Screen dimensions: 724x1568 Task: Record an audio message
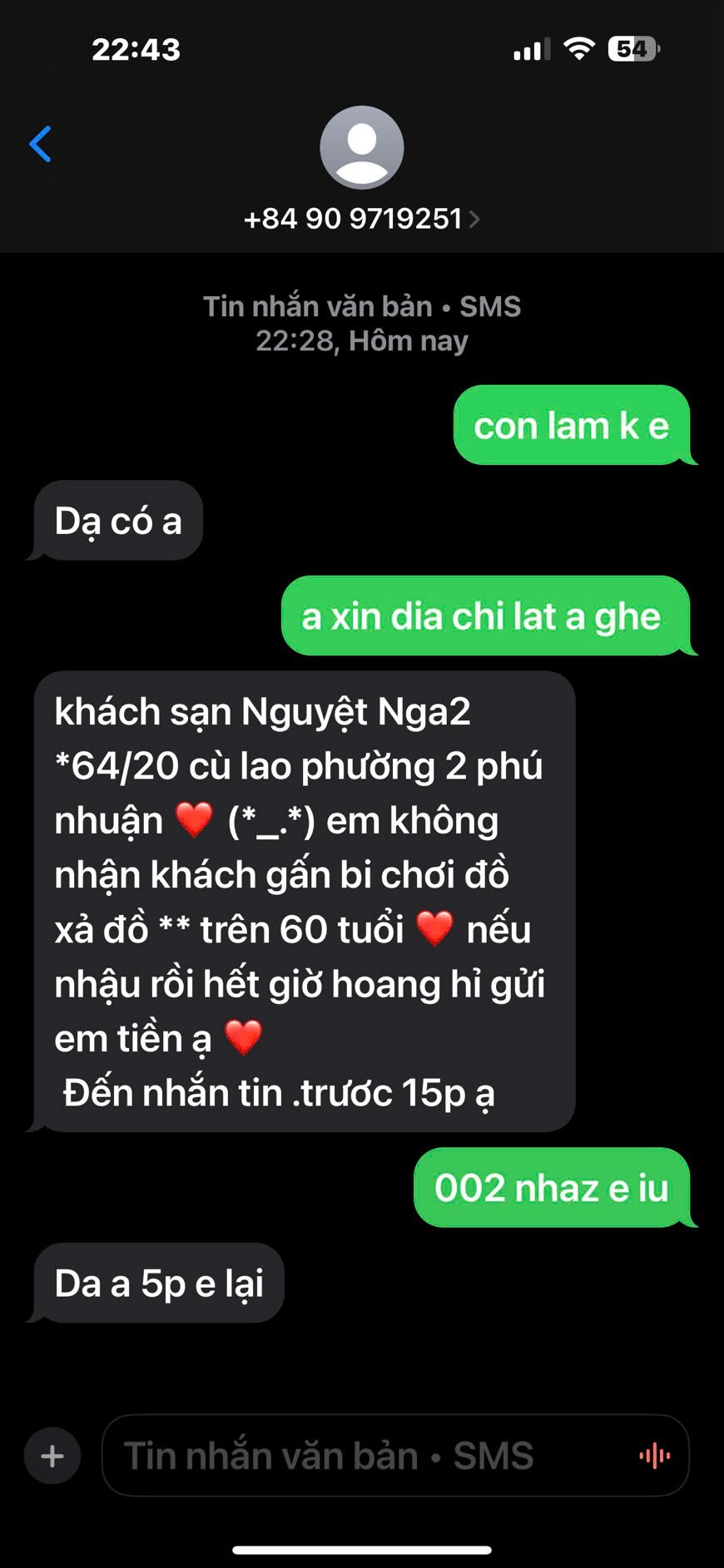coord(655,1456)
